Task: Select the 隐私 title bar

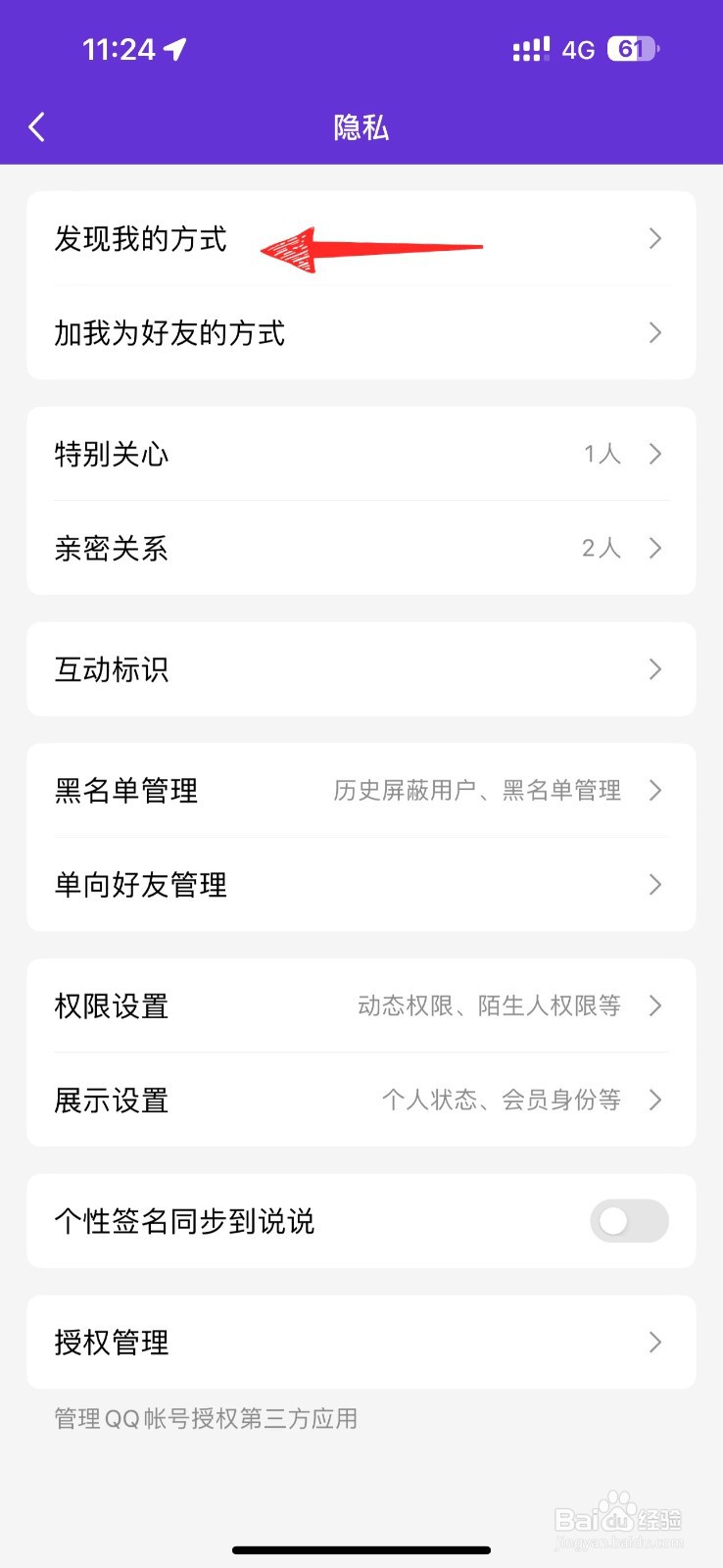Action: coord(361,127)
